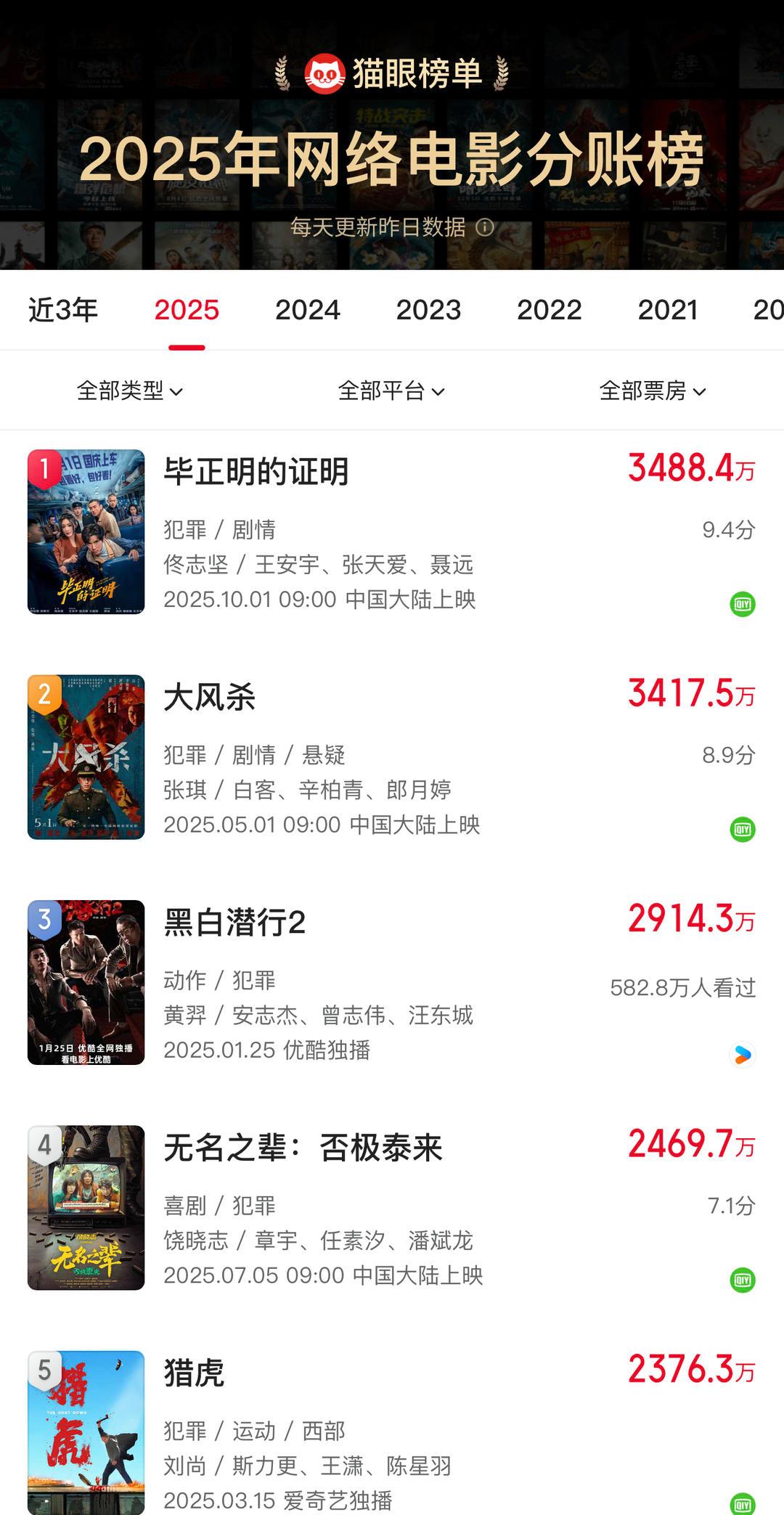Open the 黑白潜行2 entry
This screenshot has width=784, height=1515.
(234, 923)
